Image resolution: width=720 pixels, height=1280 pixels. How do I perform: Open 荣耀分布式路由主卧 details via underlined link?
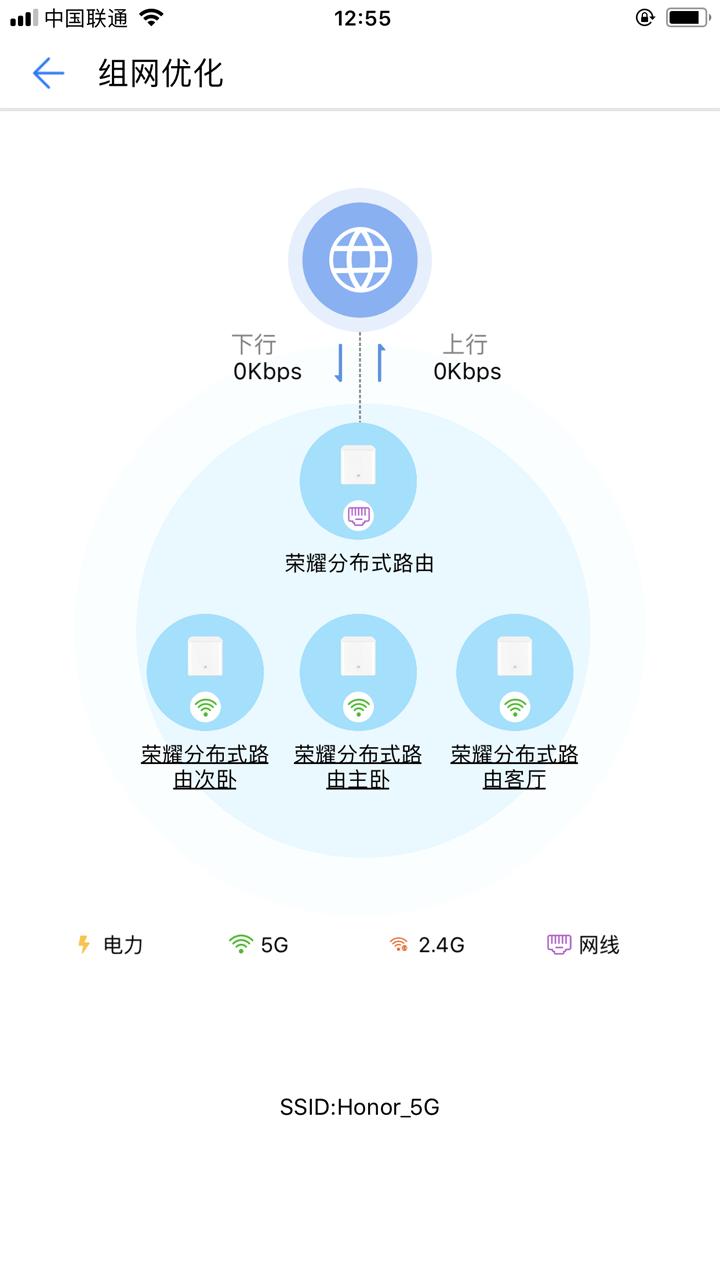pyautogui.click(x=359, y=766)
